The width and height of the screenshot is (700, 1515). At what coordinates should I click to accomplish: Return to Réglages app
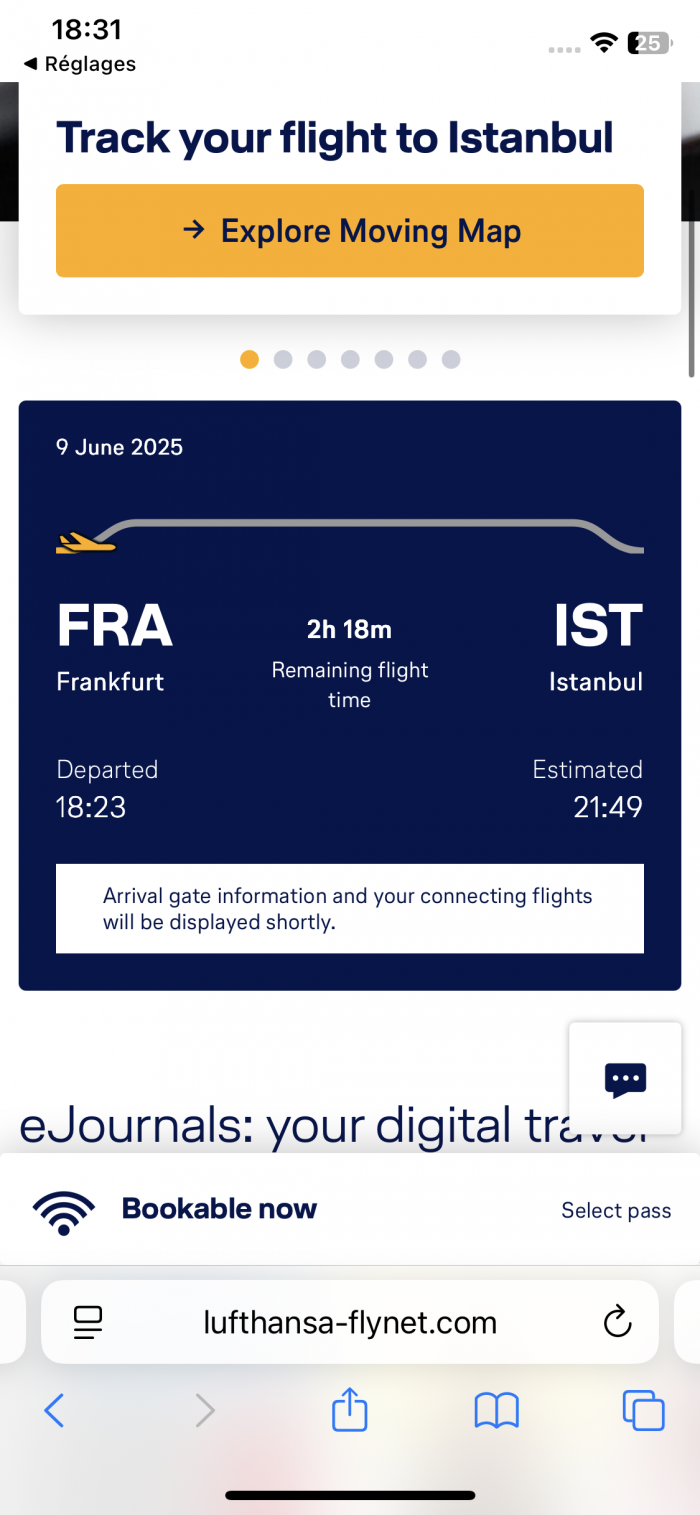pos(78,64)
